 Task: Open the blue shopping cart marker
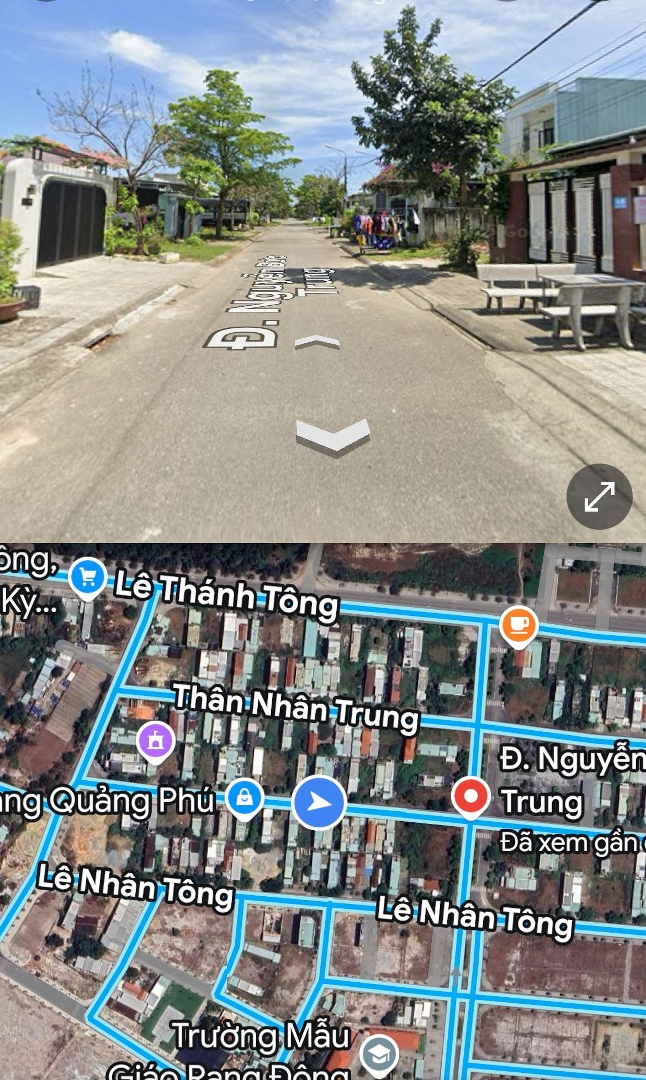pos(88,576)
